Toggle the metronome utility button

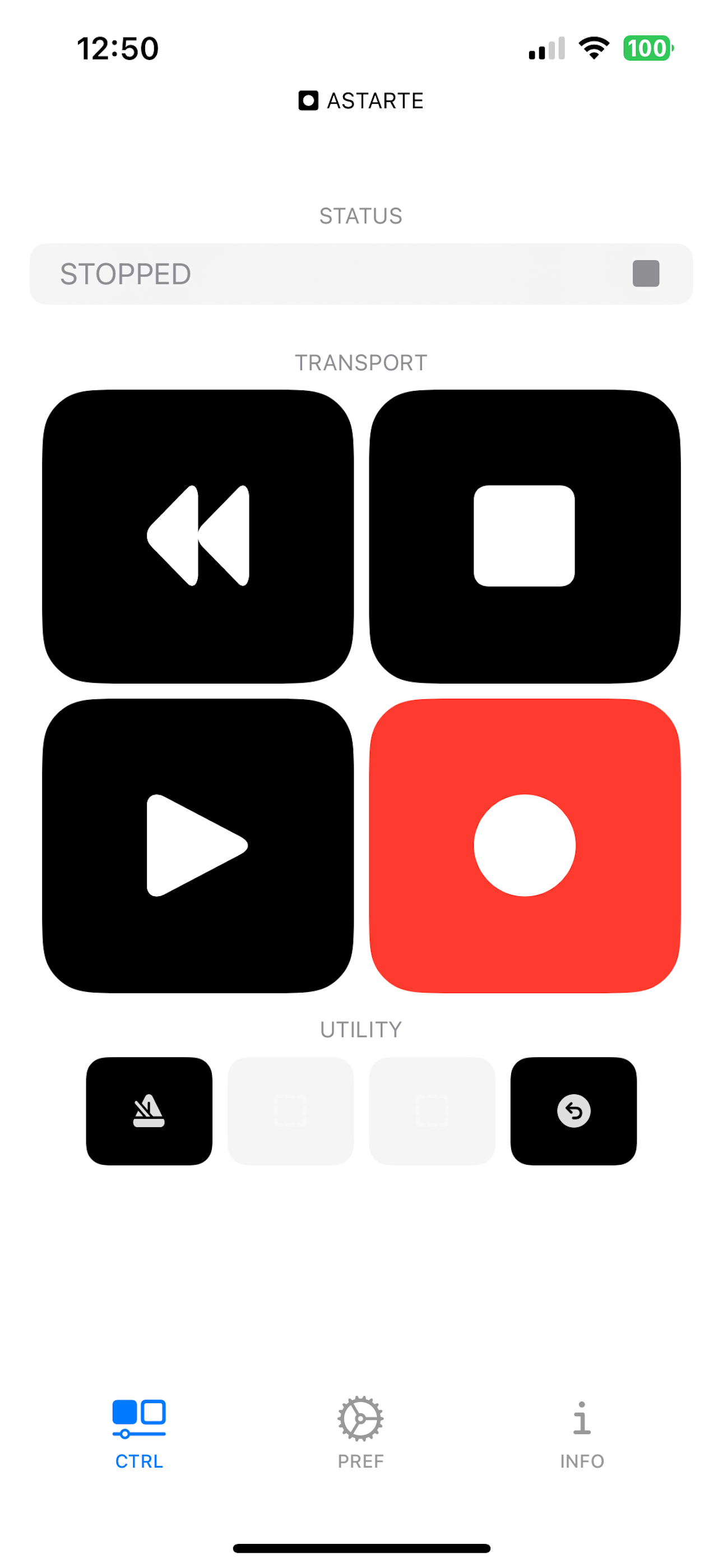[x=149, y=1111]
